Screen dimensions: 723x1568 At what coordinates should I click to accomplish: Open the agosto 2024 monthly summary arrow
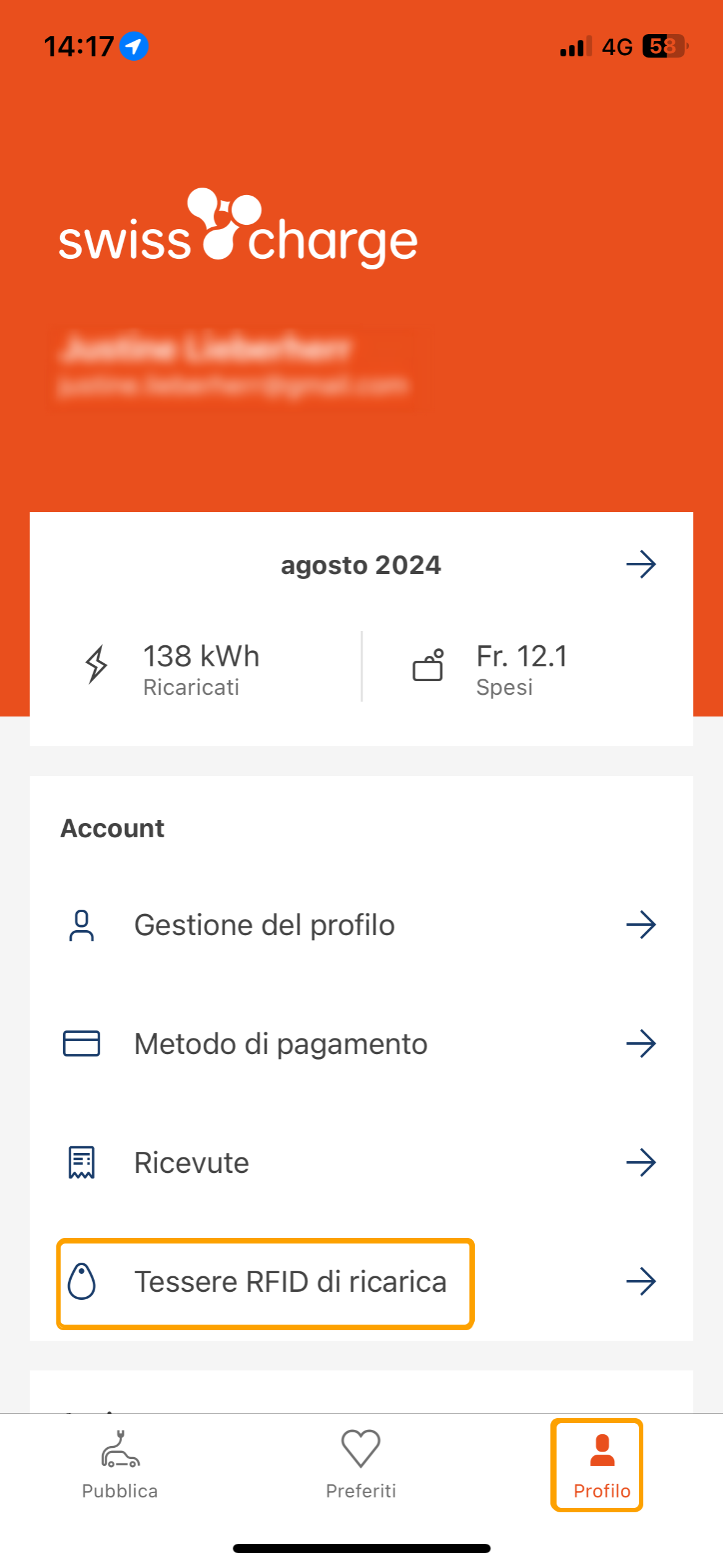tap(641, 565)
